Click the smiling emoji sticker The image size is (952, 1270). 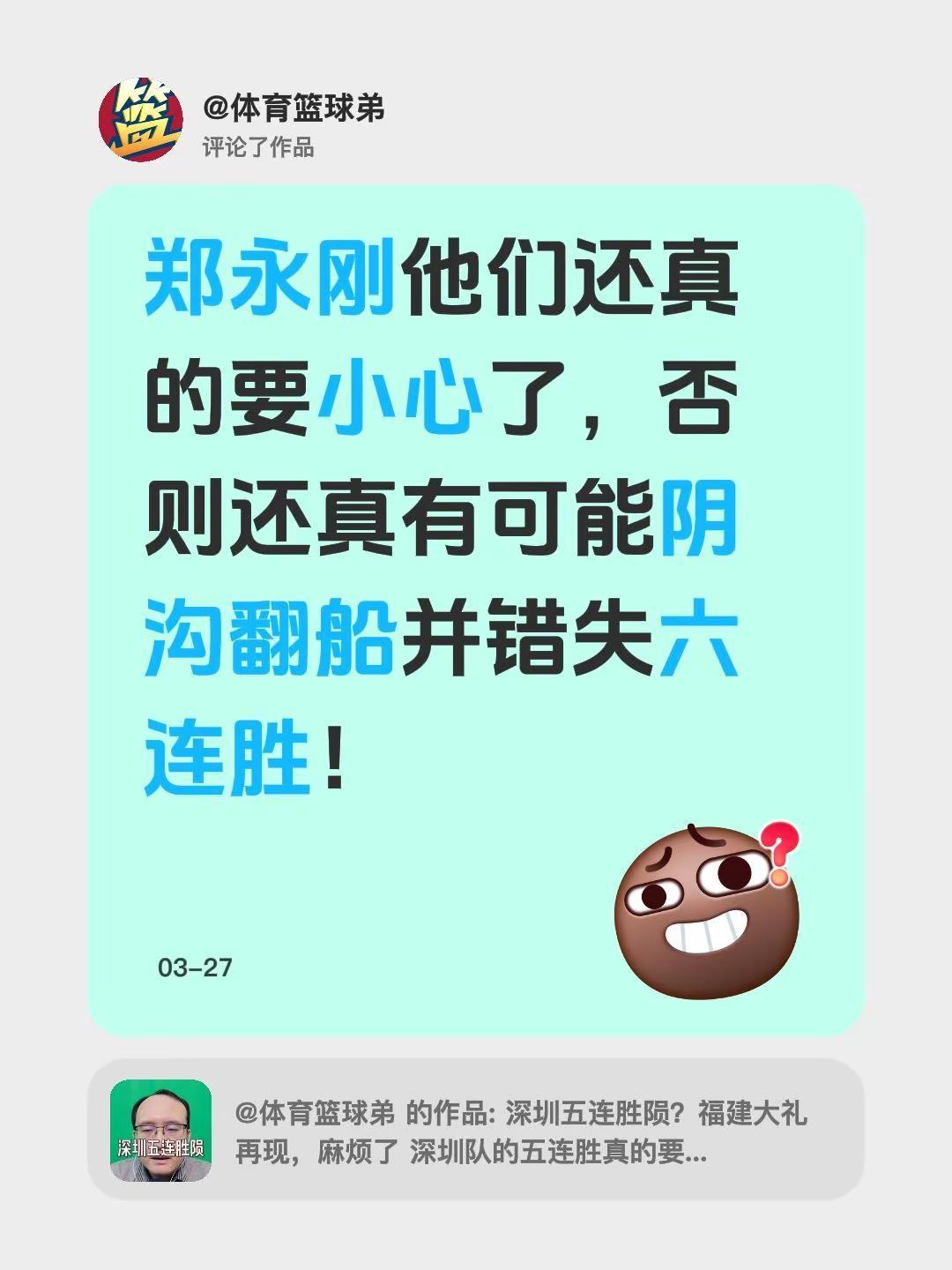coord(705,908)
